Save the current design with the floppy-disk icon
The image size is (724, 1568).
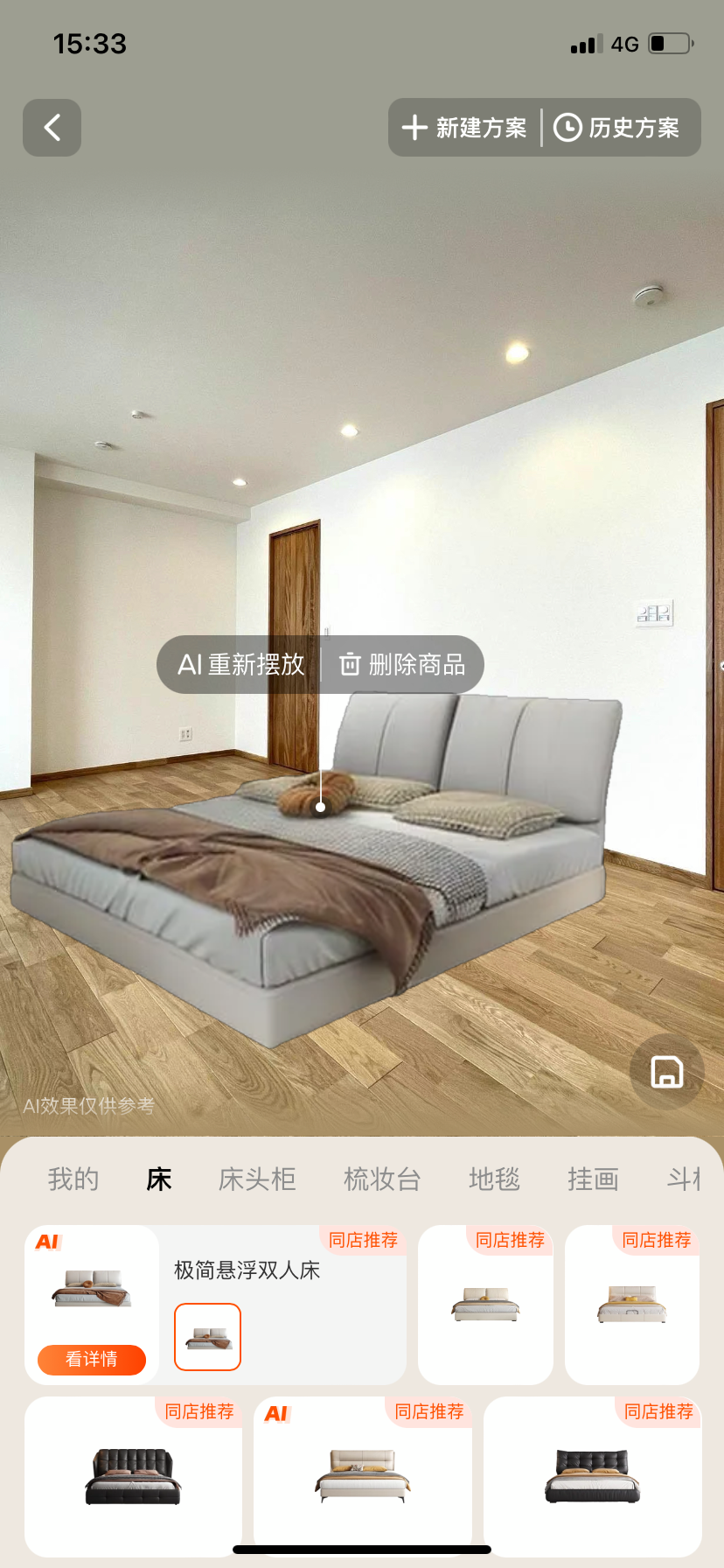(666, 1072)
